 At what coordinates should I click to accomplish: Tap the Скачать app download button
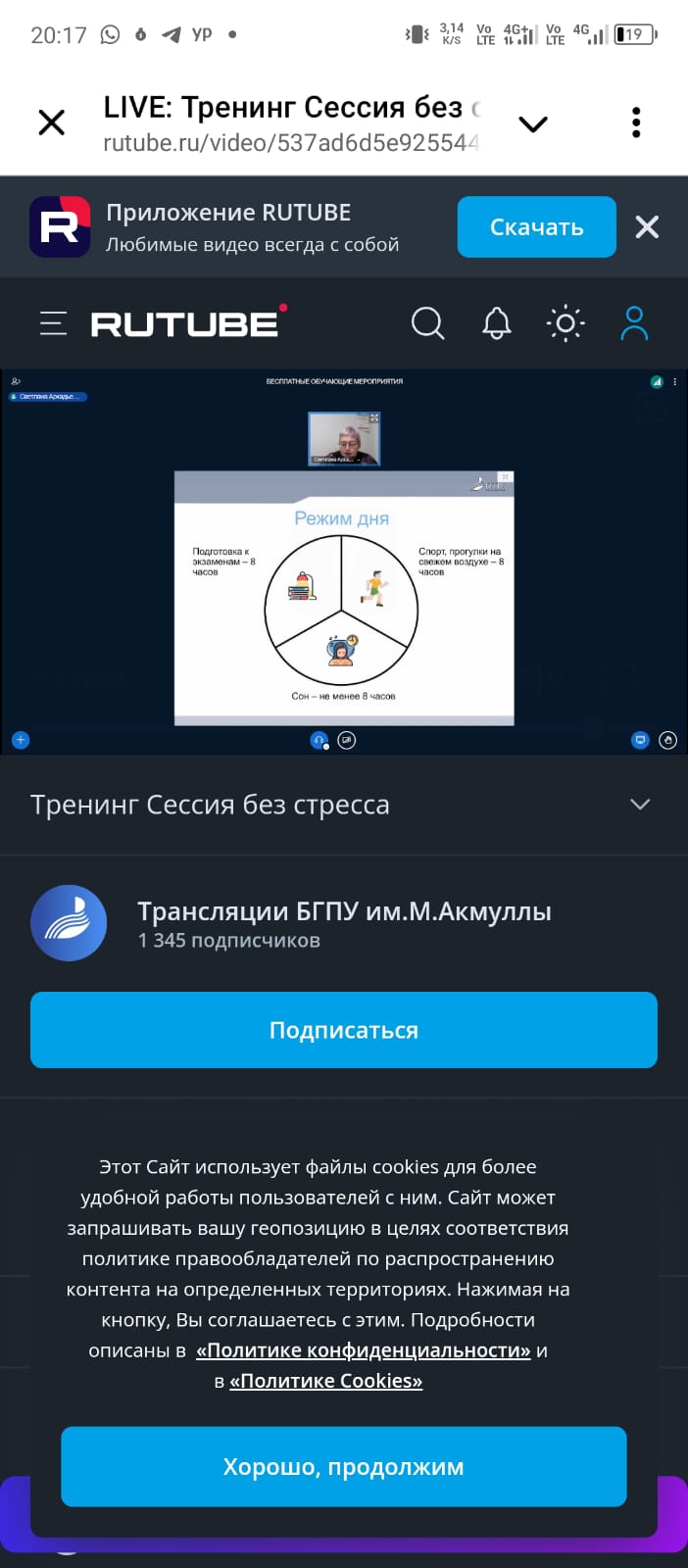coord(536,227)
